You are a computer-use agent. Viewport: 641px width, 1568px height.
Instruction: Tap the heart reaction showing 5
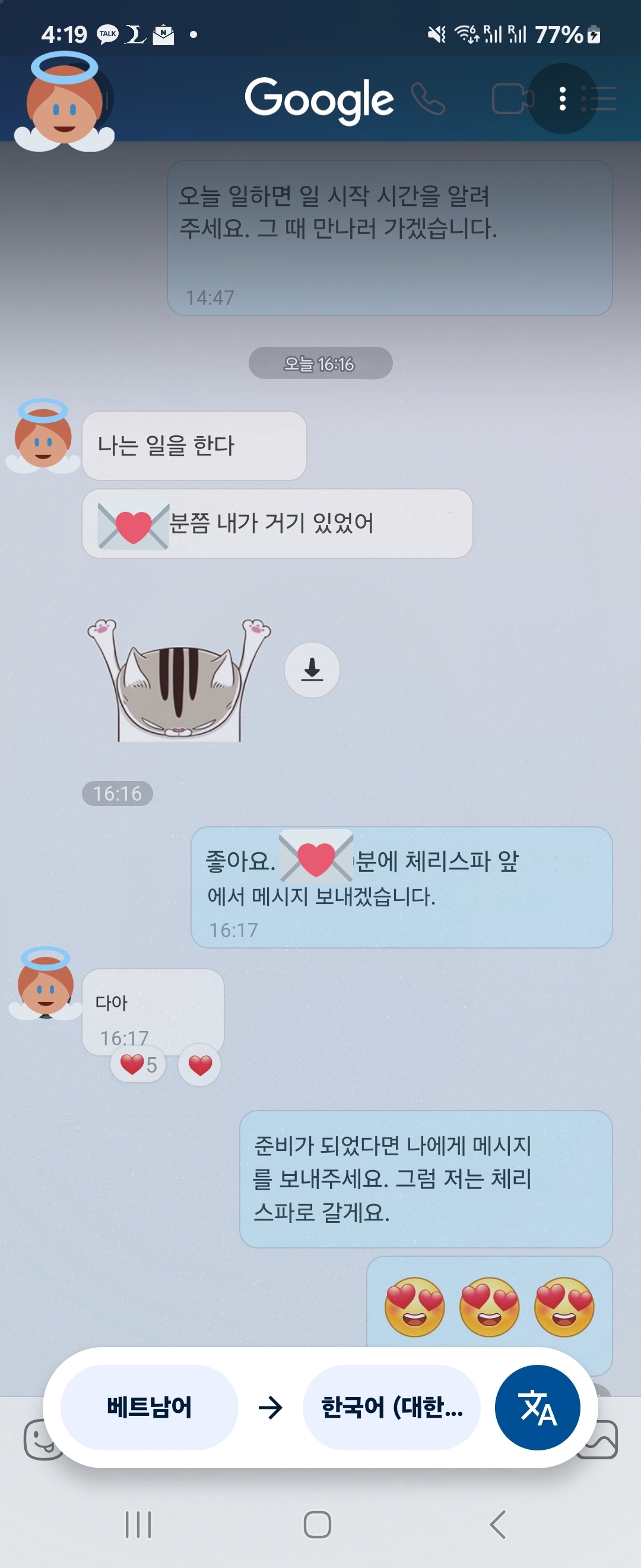click(139, 1064)
